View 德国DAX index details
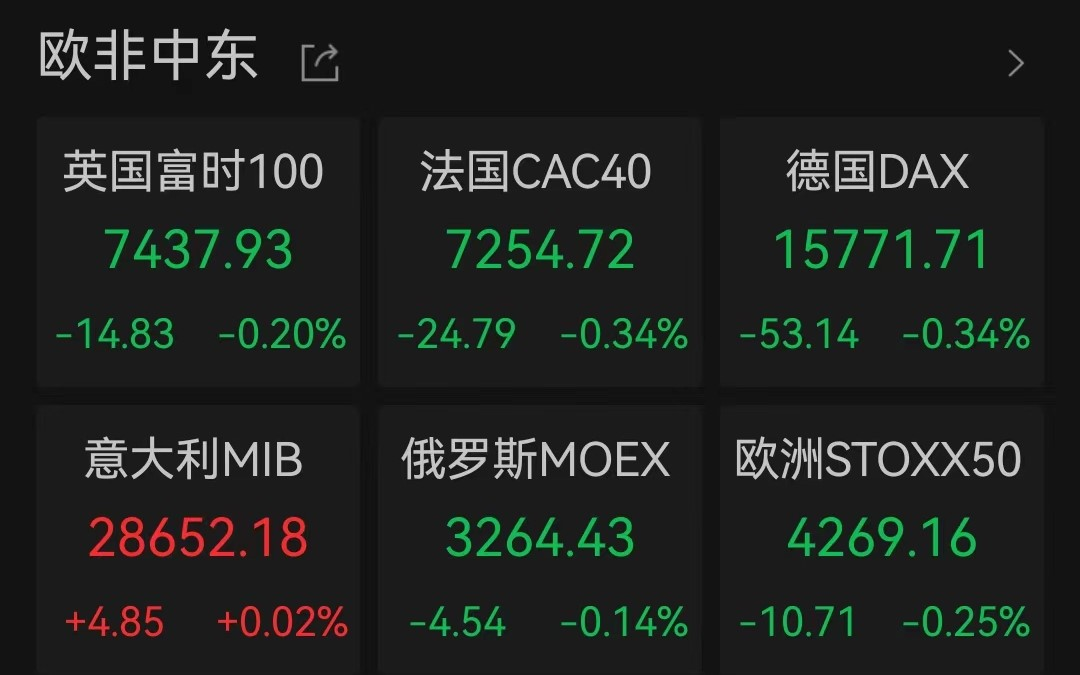Viewport: 1080px width, 675px height. (881, 252)
